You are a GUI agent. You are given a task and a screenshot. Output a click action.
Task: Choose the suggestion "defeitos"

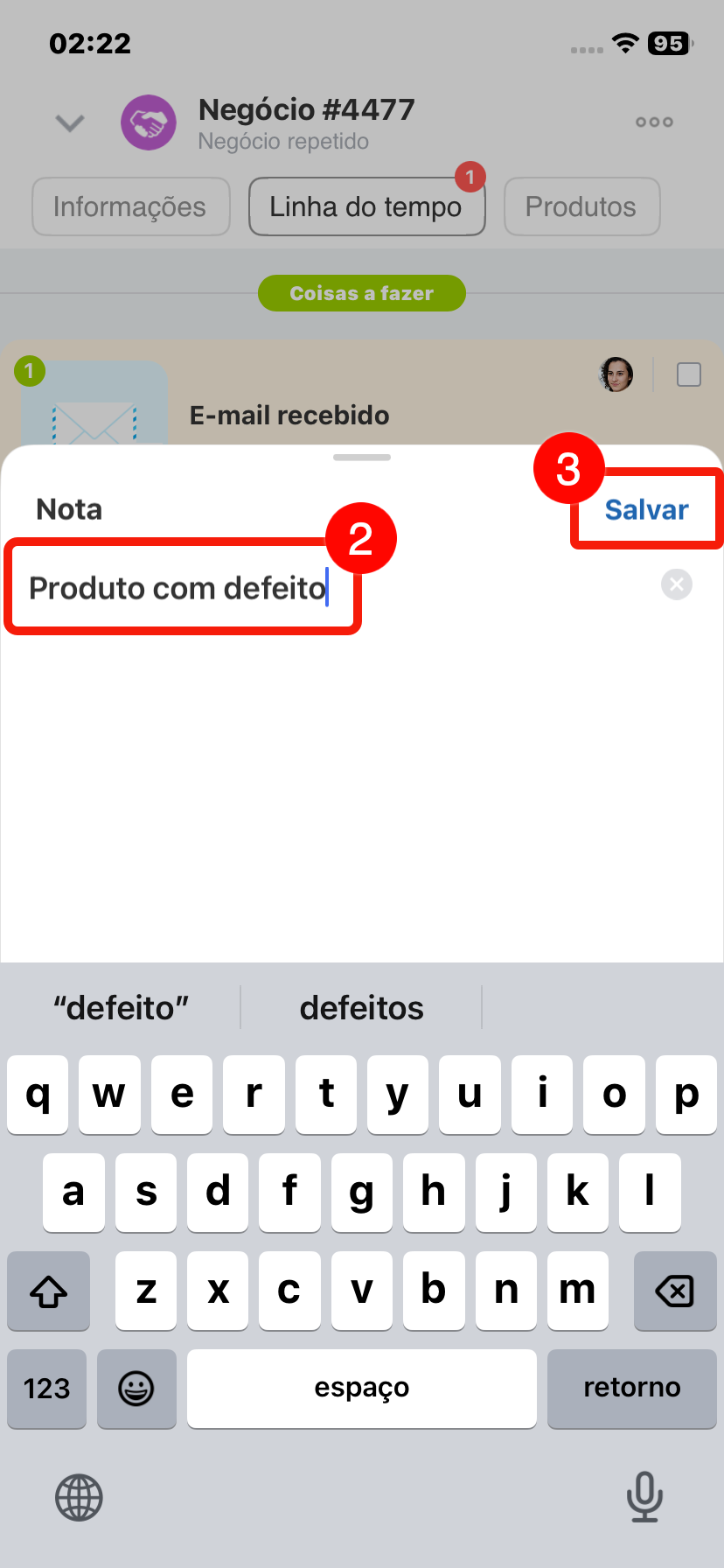pos(361,1008)
